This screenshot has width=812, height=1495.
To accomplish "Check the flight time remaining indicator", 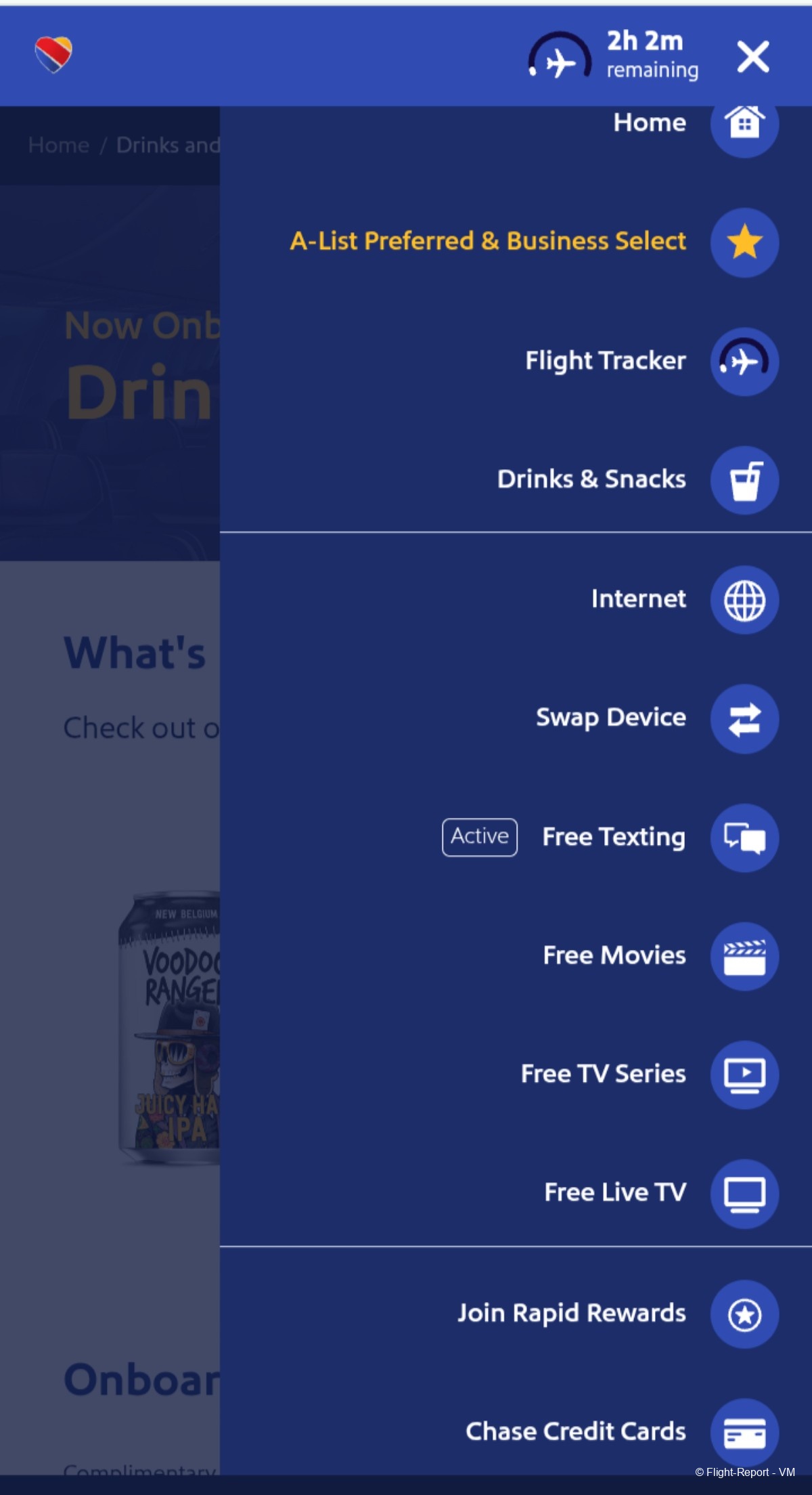I will 612,56.
